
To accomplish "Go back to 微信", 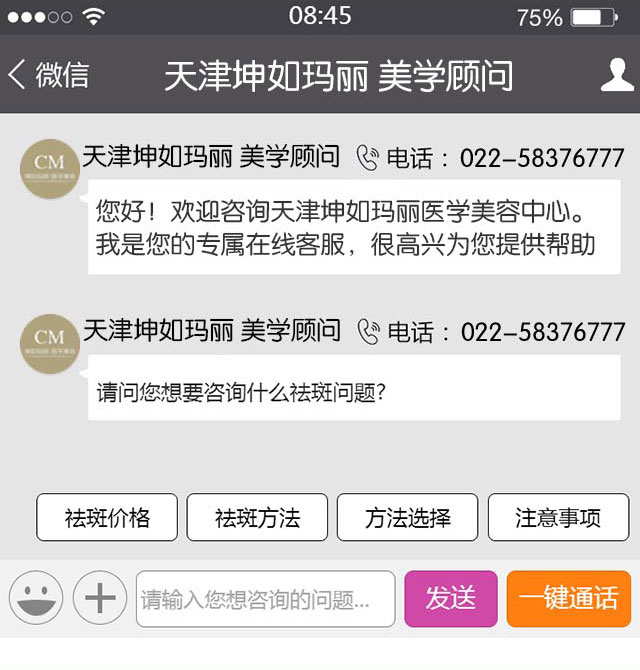I will pyautogui.click(x=48, y=75).
